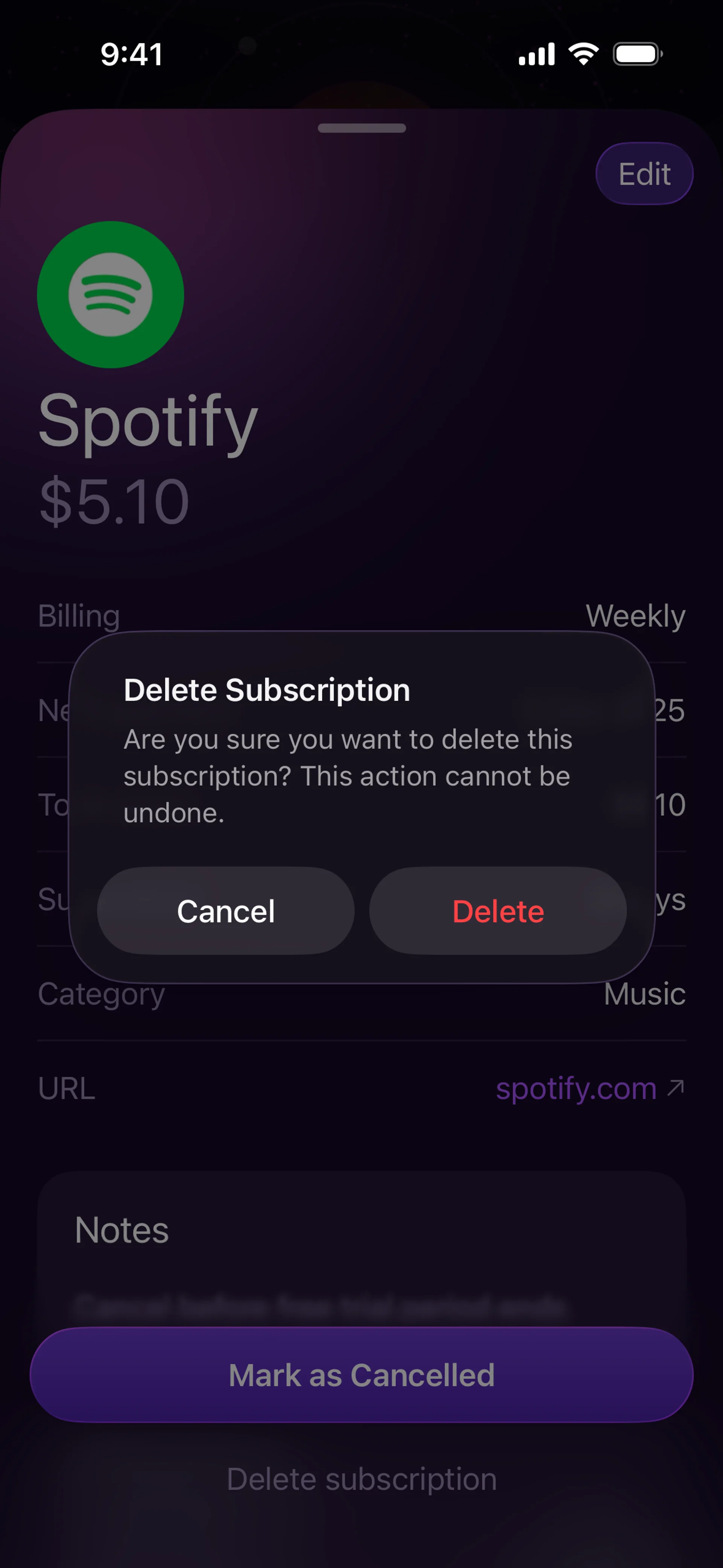The image size is (723, 1568).
Task: Tap Delete subscription at the bottom
Action: (x=361, y=1478)
